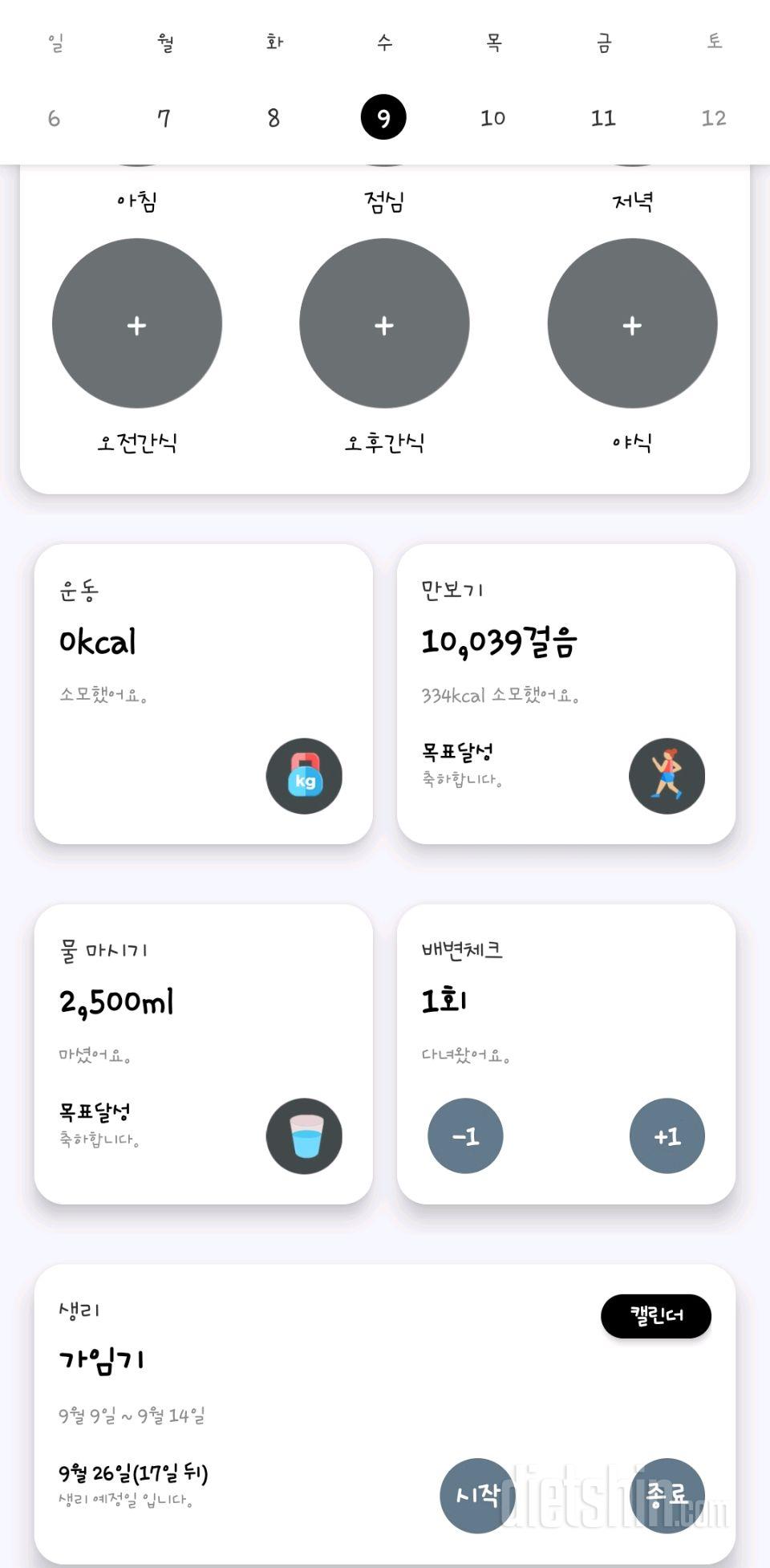Open the kettlebell icon on 운동 card
Image resolution: width=770 pixels, height=1568 pixels.
pos(304,776)
